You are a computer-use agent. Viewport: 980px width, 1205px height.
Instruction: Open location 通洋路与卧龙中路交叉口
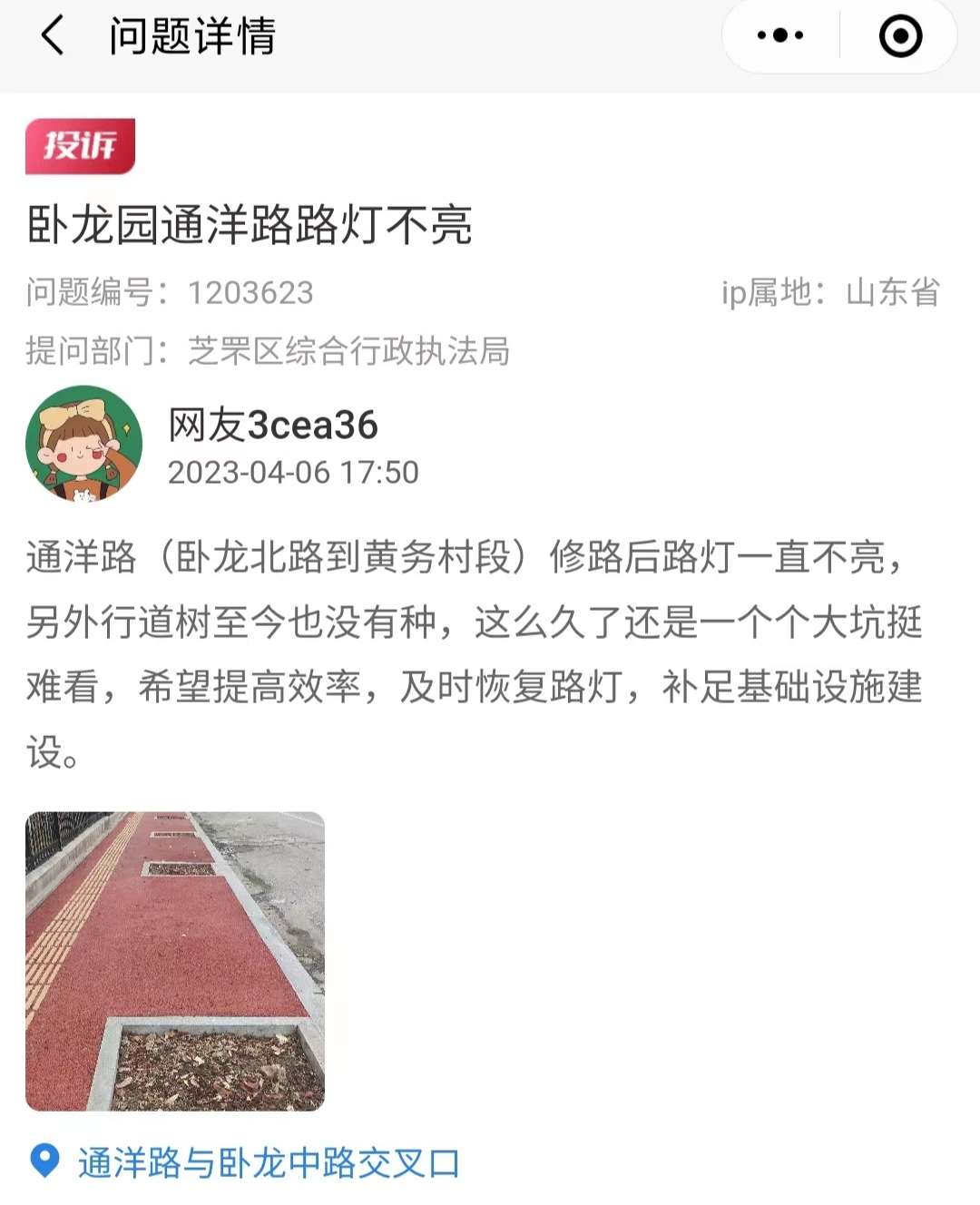pyautogui.click(x=268, y=1163)
